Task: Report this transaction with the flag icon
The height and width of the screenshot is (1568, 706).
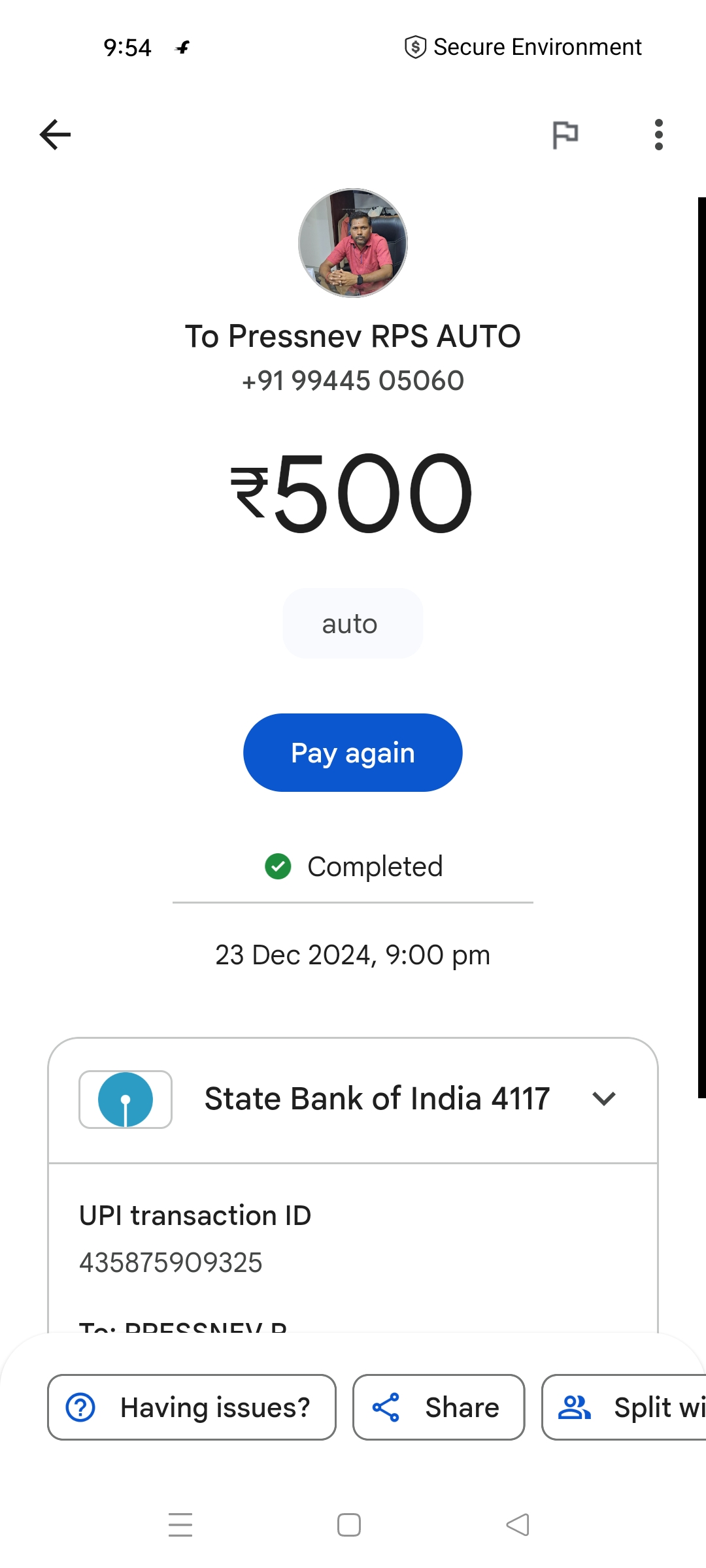Action: [565, 135]
